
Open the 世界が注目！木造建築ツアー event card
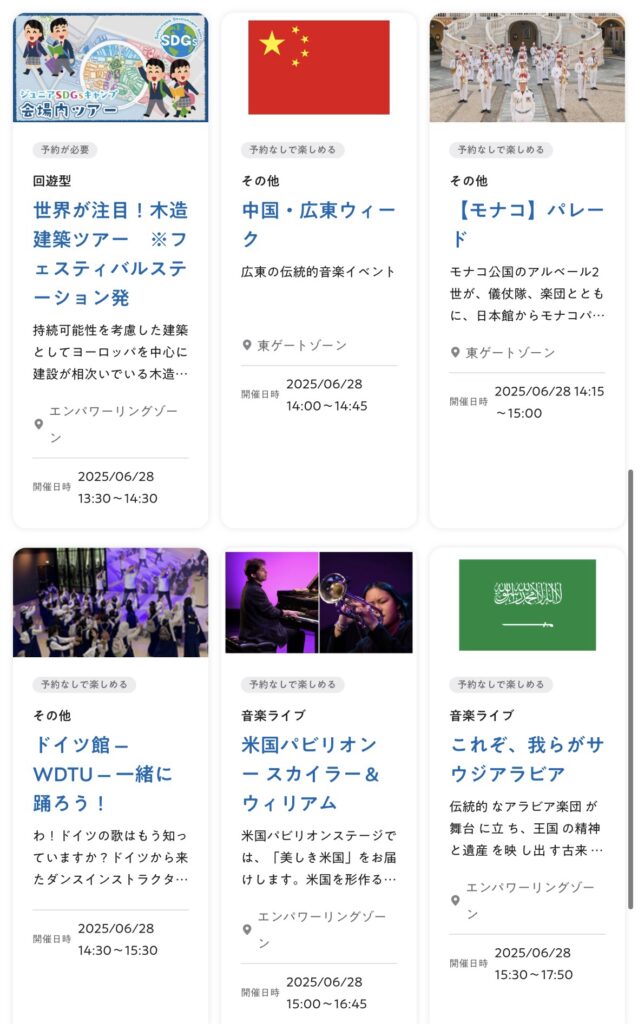(x=110, y=254)
